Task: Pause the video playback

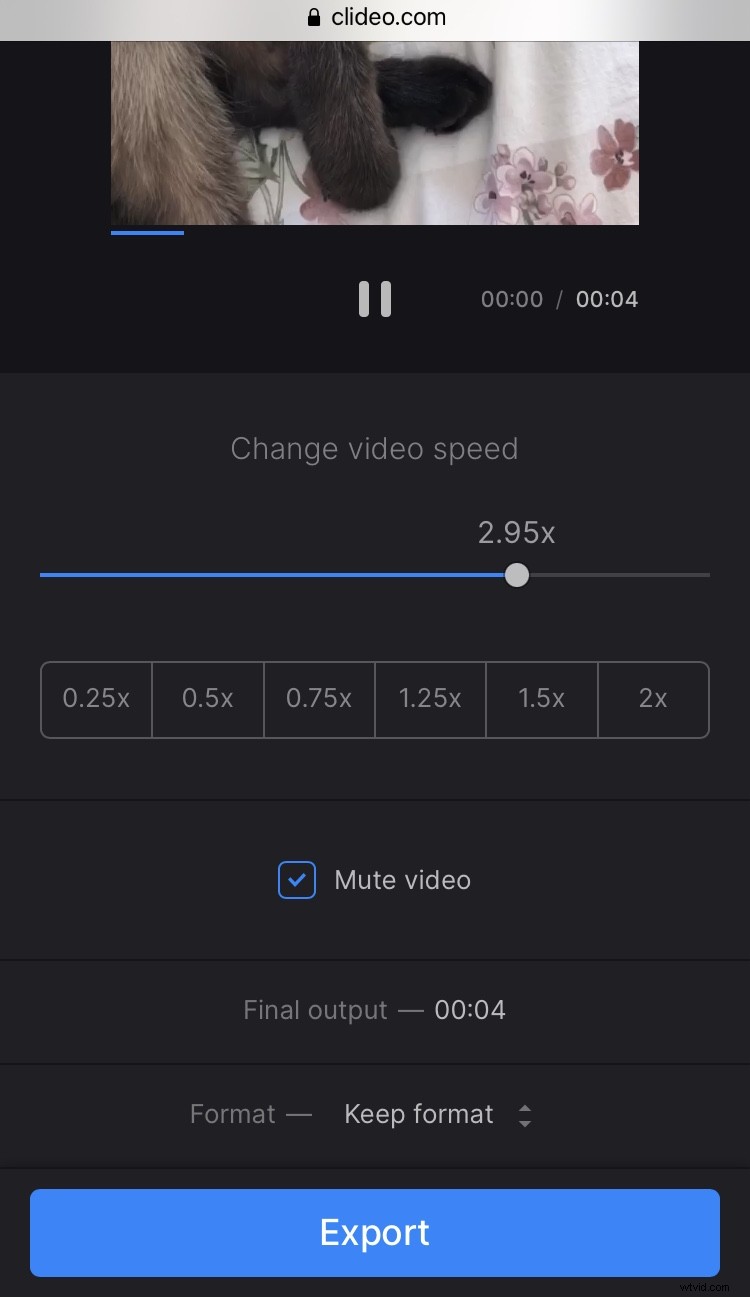Action: (374, 298)
